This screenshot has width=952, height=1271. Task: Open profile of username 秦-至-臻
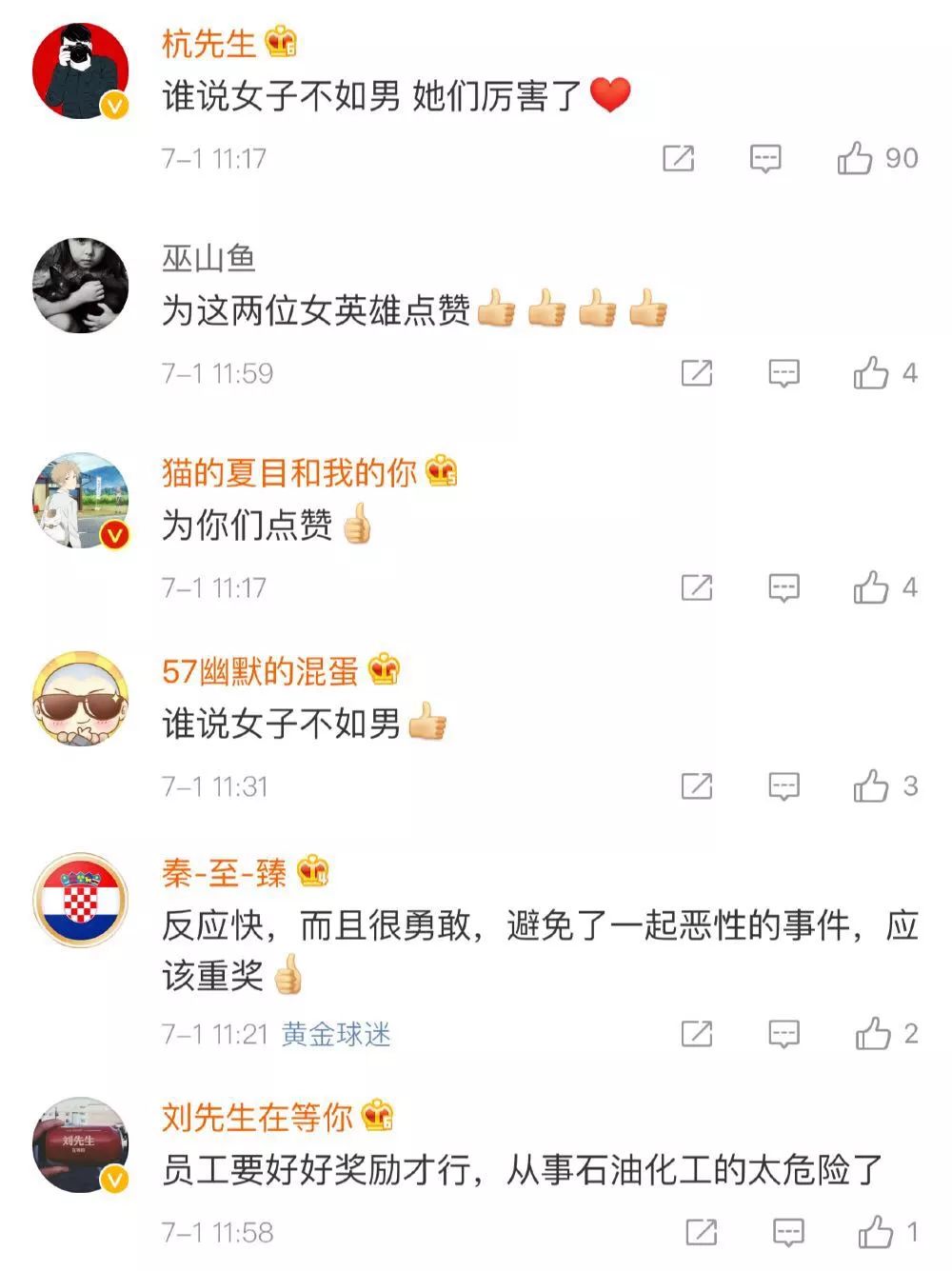coord(224,873)
